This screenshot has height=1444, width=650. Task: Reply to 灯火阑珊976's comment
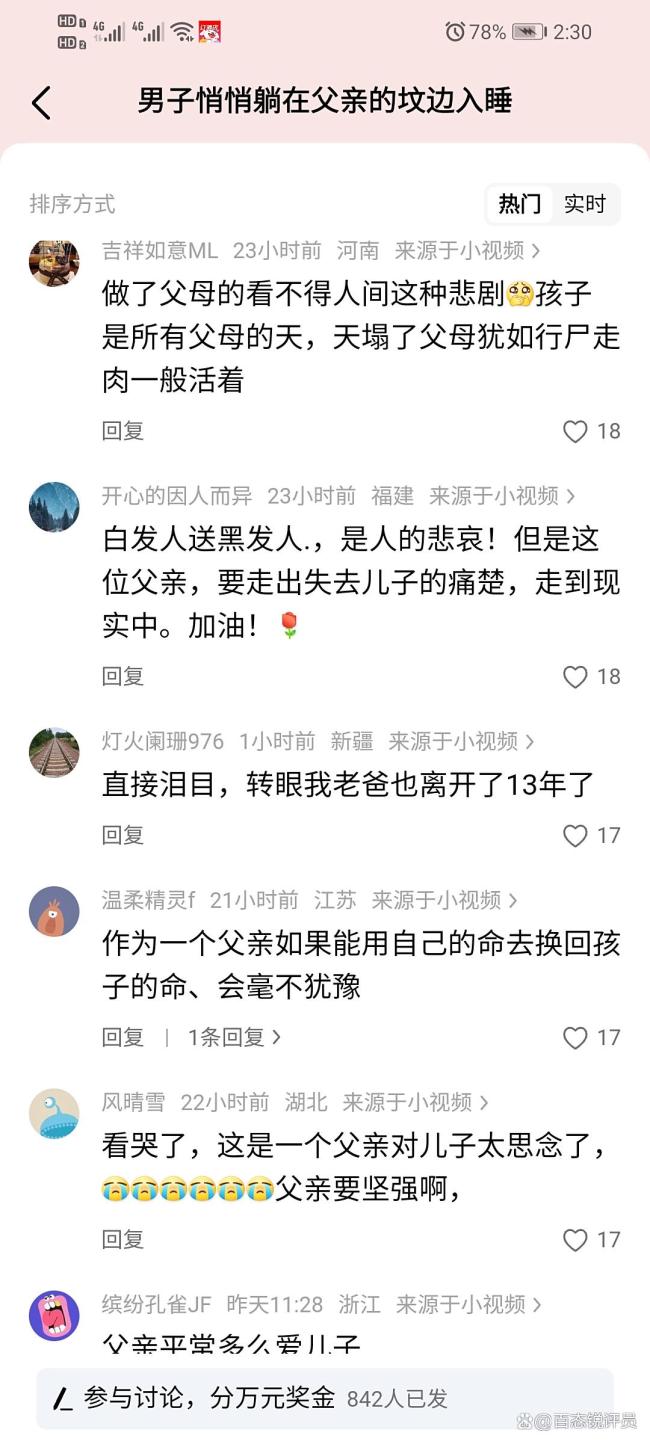[123, 835]
